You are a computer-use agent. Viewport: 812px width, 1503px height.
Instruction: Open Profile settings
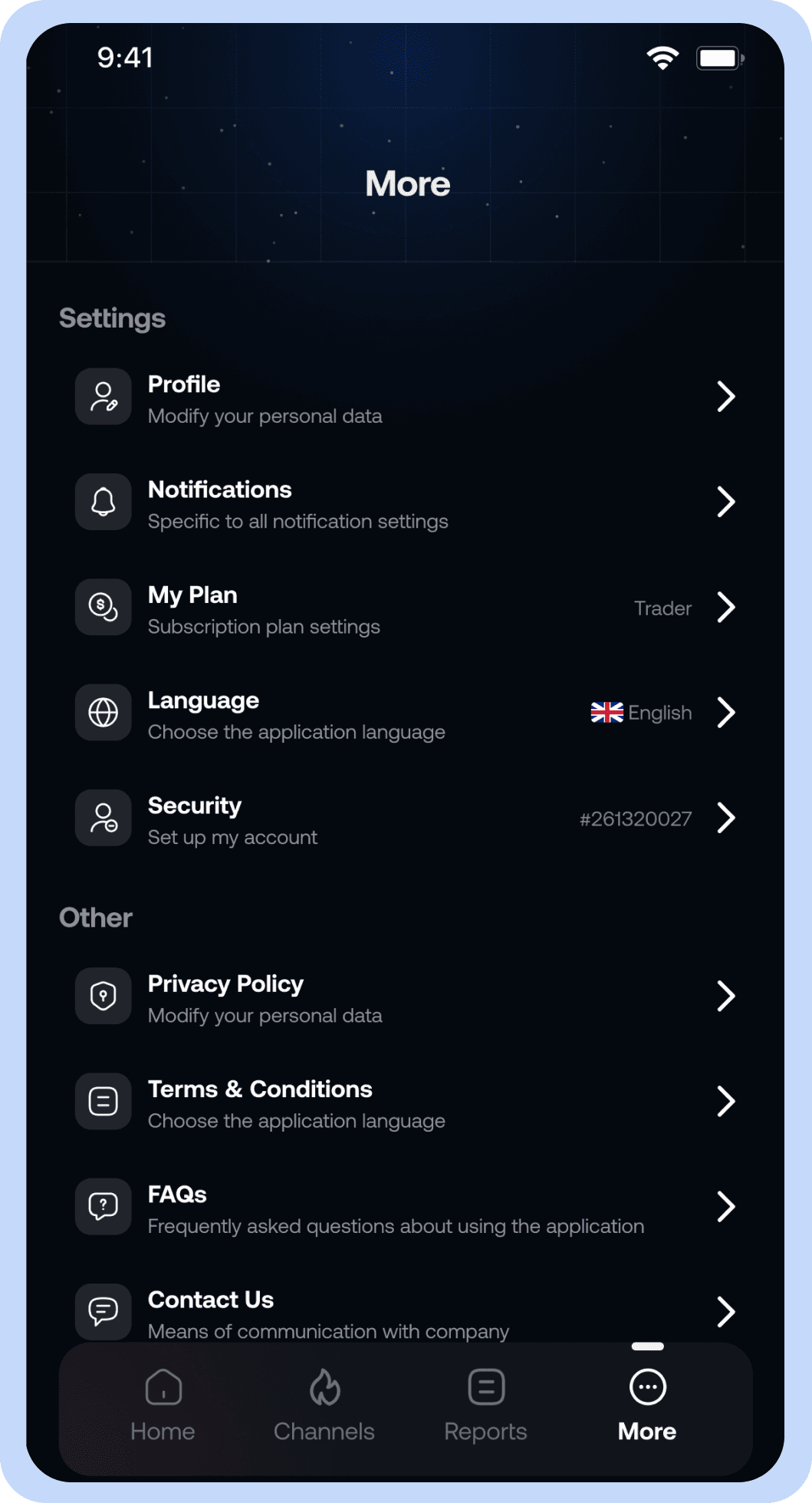tap(405, 398)
